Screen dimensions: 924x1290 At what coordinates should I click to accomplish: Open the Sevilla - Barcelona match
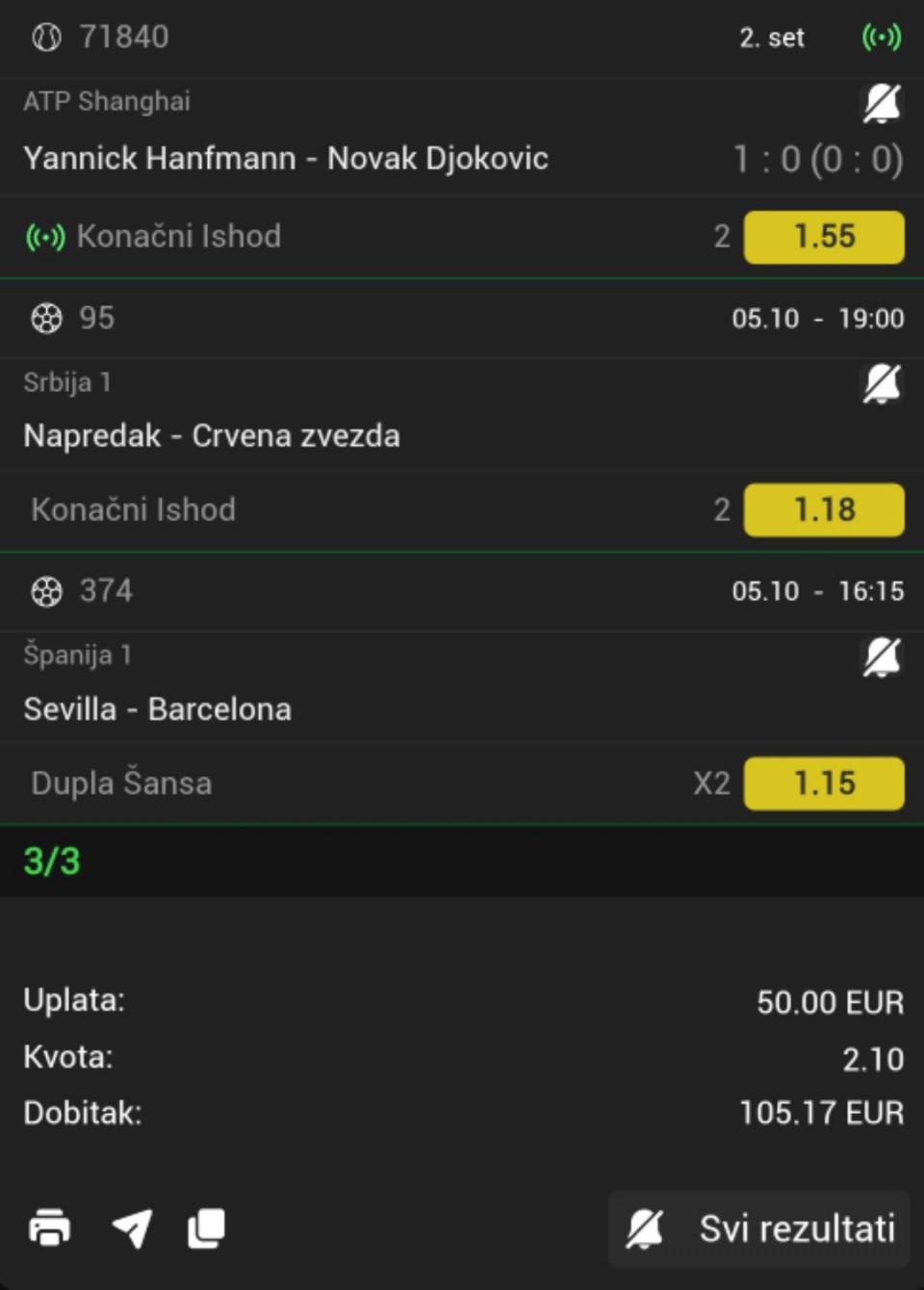click(158, 709)
